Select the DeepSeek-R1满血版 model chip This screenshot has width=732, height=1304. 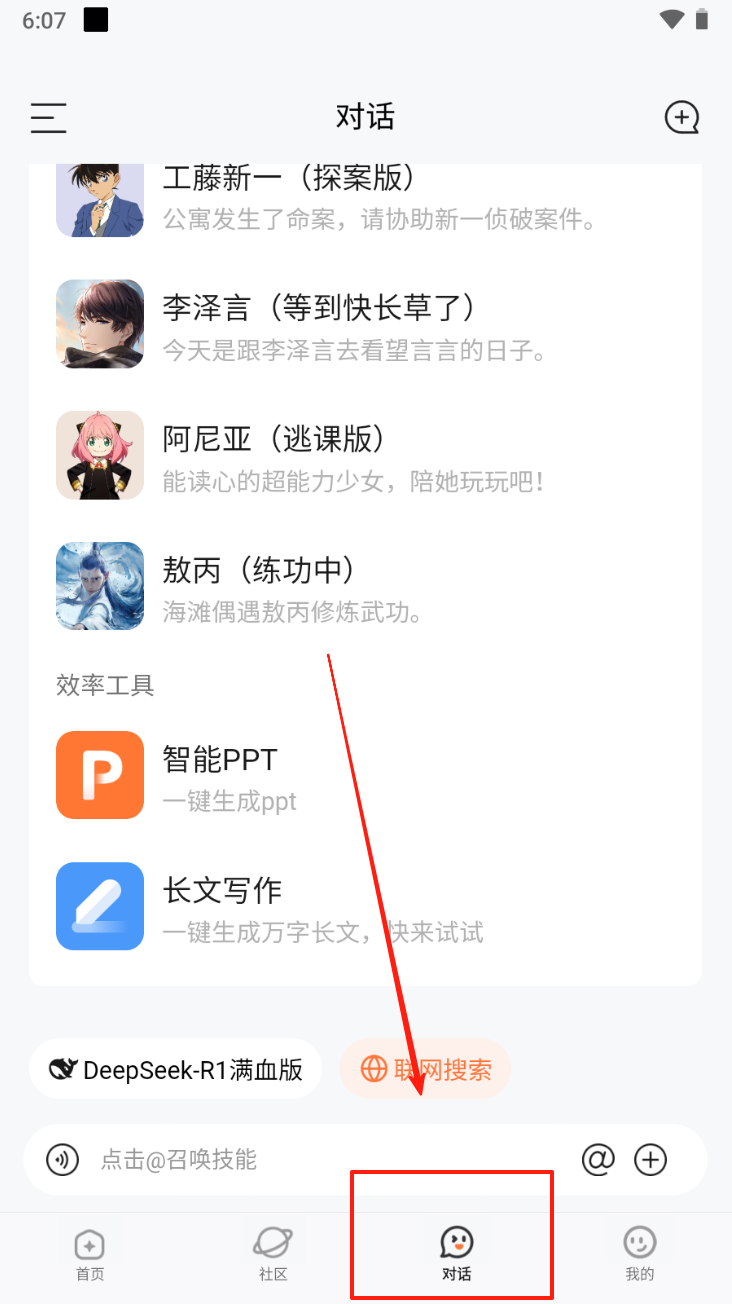[176, 1069]
